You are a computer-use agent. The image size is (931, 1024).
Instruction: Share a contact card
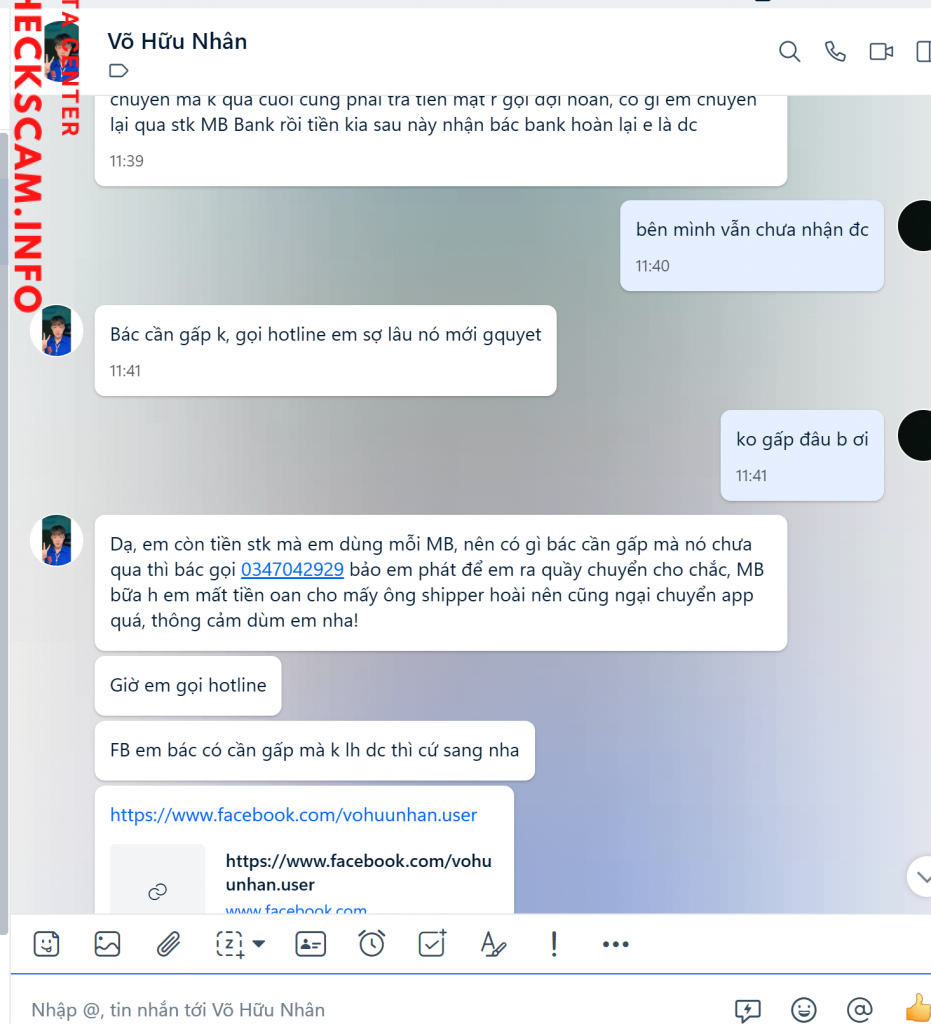(311, 944)
